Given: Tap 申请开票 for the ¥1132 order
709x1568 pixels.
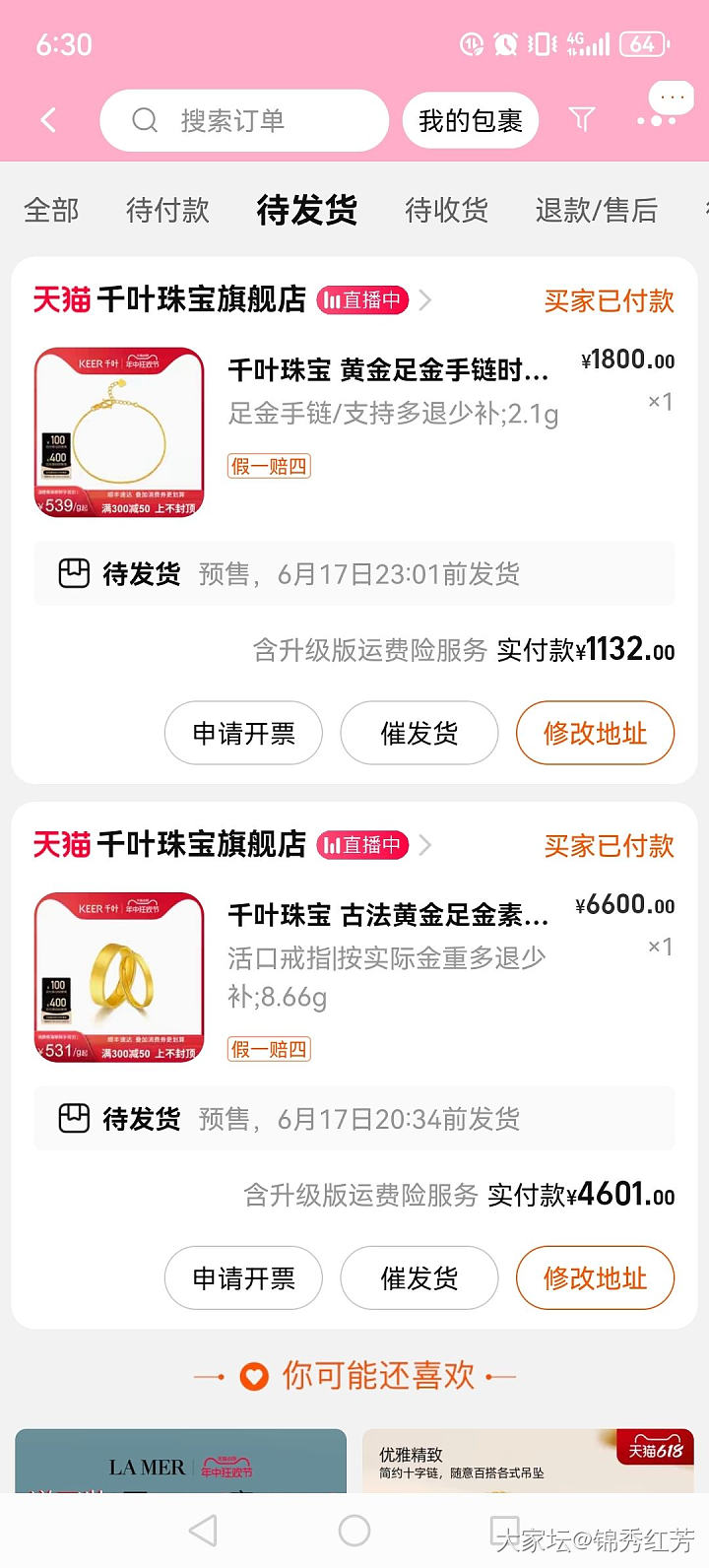Looking at the screenshot, I should tap(243, 733).
